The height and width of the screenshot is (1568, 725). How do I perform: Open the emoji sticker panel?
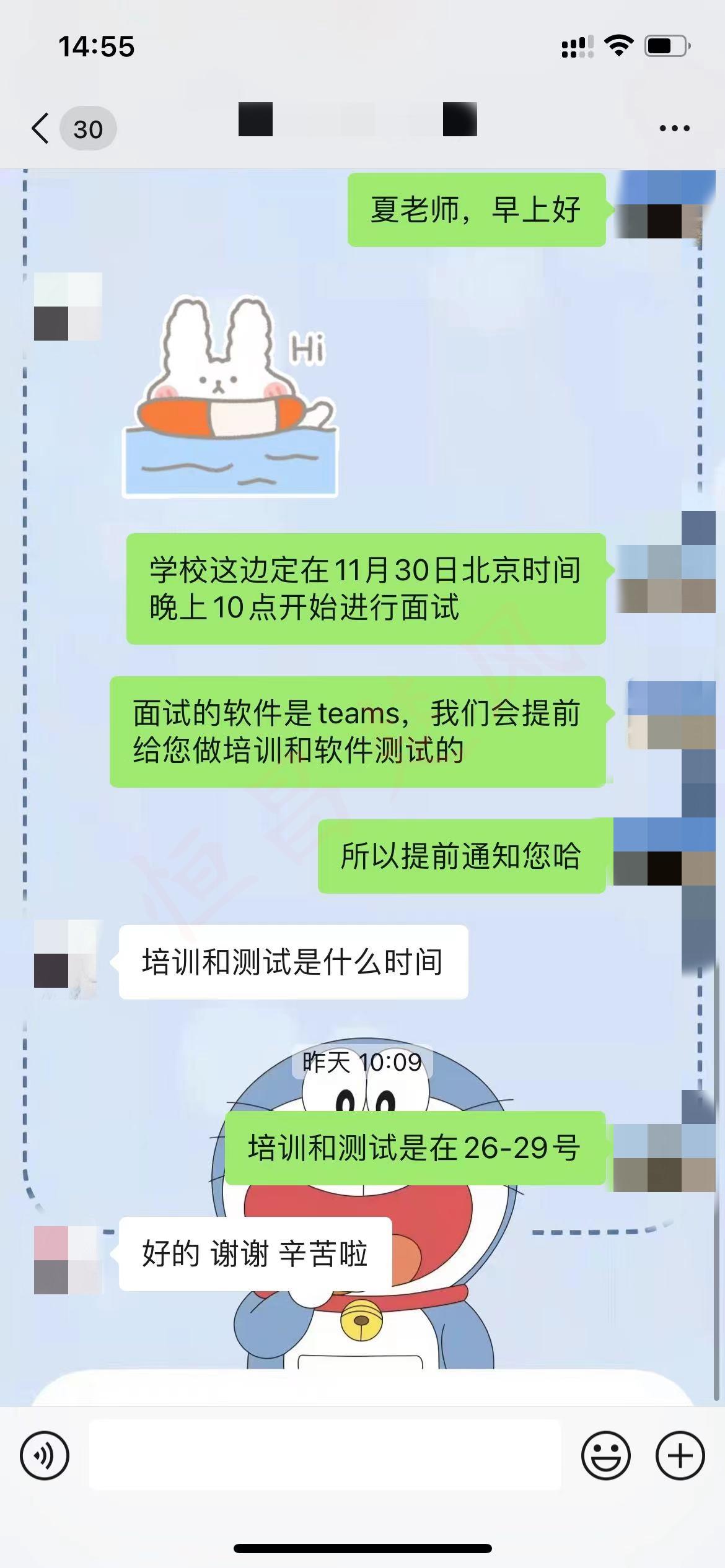pyautogui.click(x=605, y=1455)
